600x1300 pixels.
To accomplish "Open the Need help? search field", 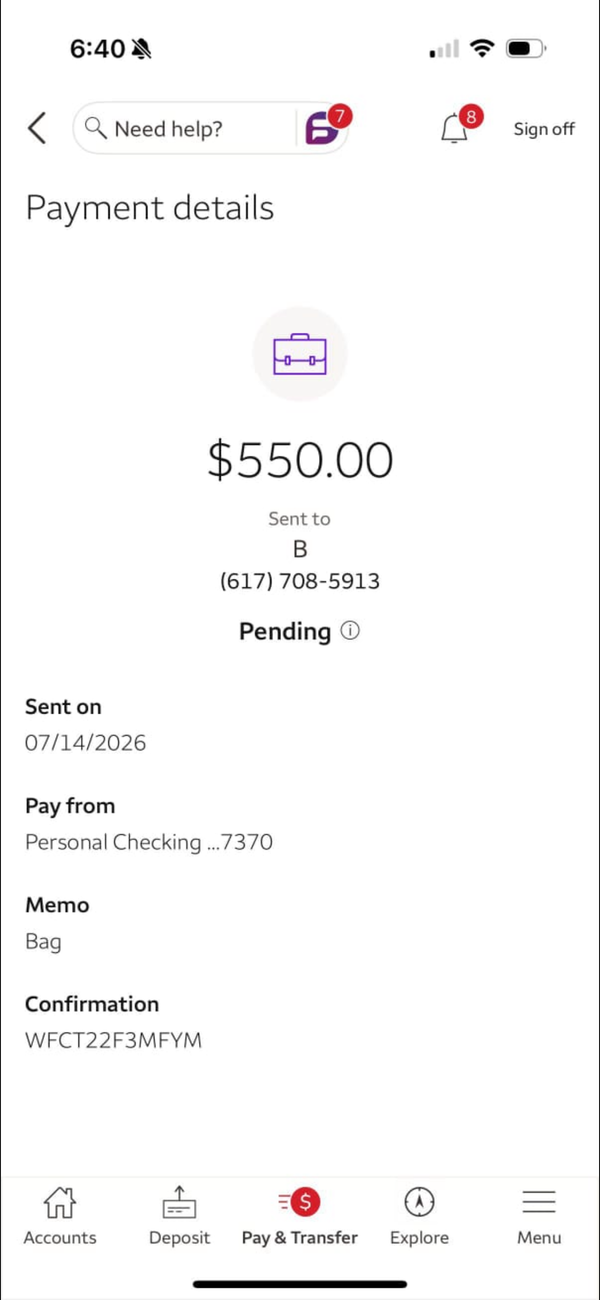I will 185,128.
